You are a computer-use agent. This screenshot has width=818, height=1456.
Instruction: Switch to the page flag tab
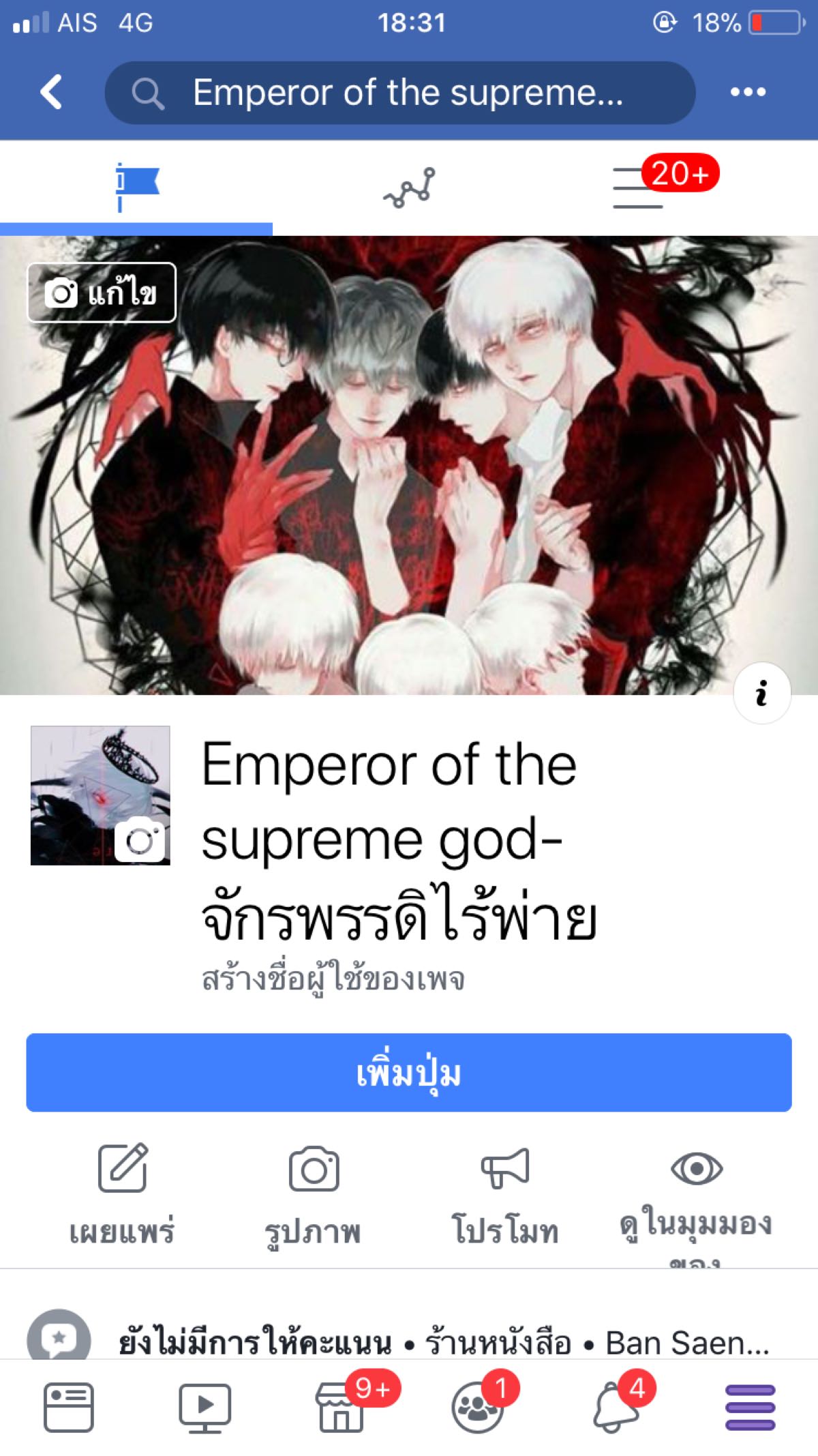(x=136, y=187)
